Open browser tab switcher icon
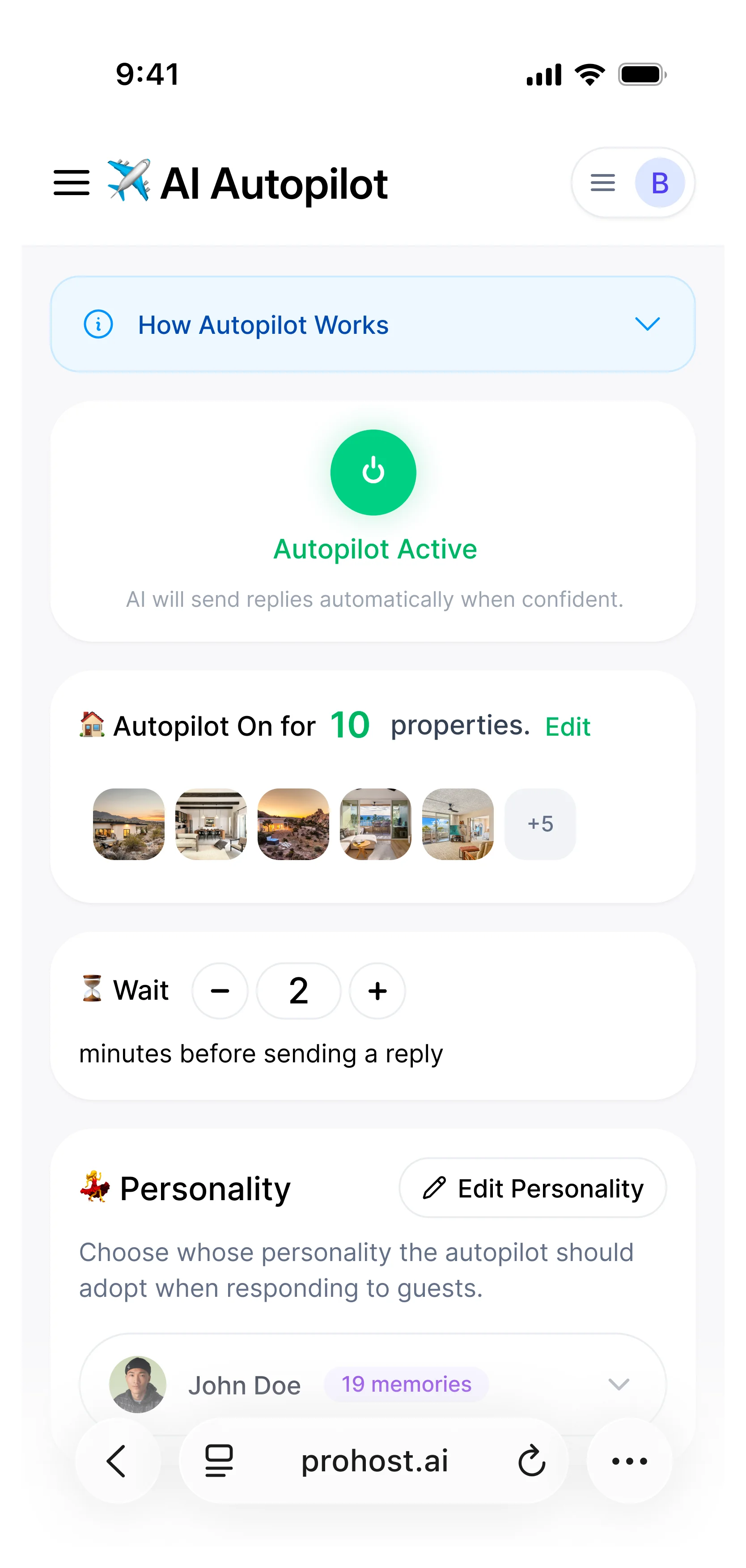 click(217, 1461)
